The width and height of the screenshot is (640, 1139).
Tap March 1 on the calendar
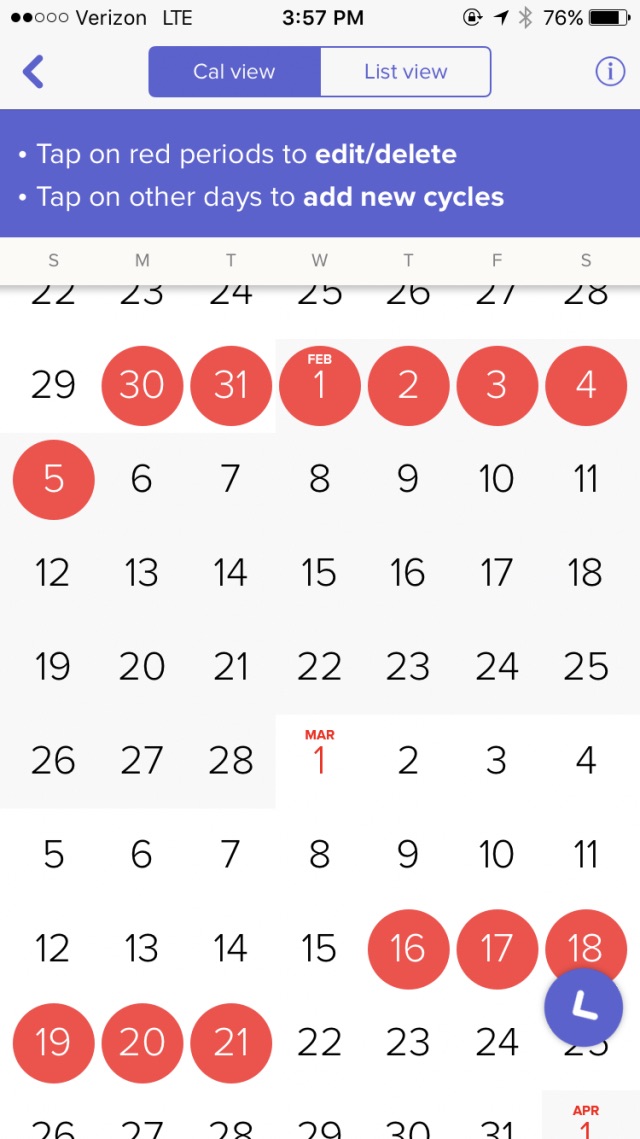(320, 755)
